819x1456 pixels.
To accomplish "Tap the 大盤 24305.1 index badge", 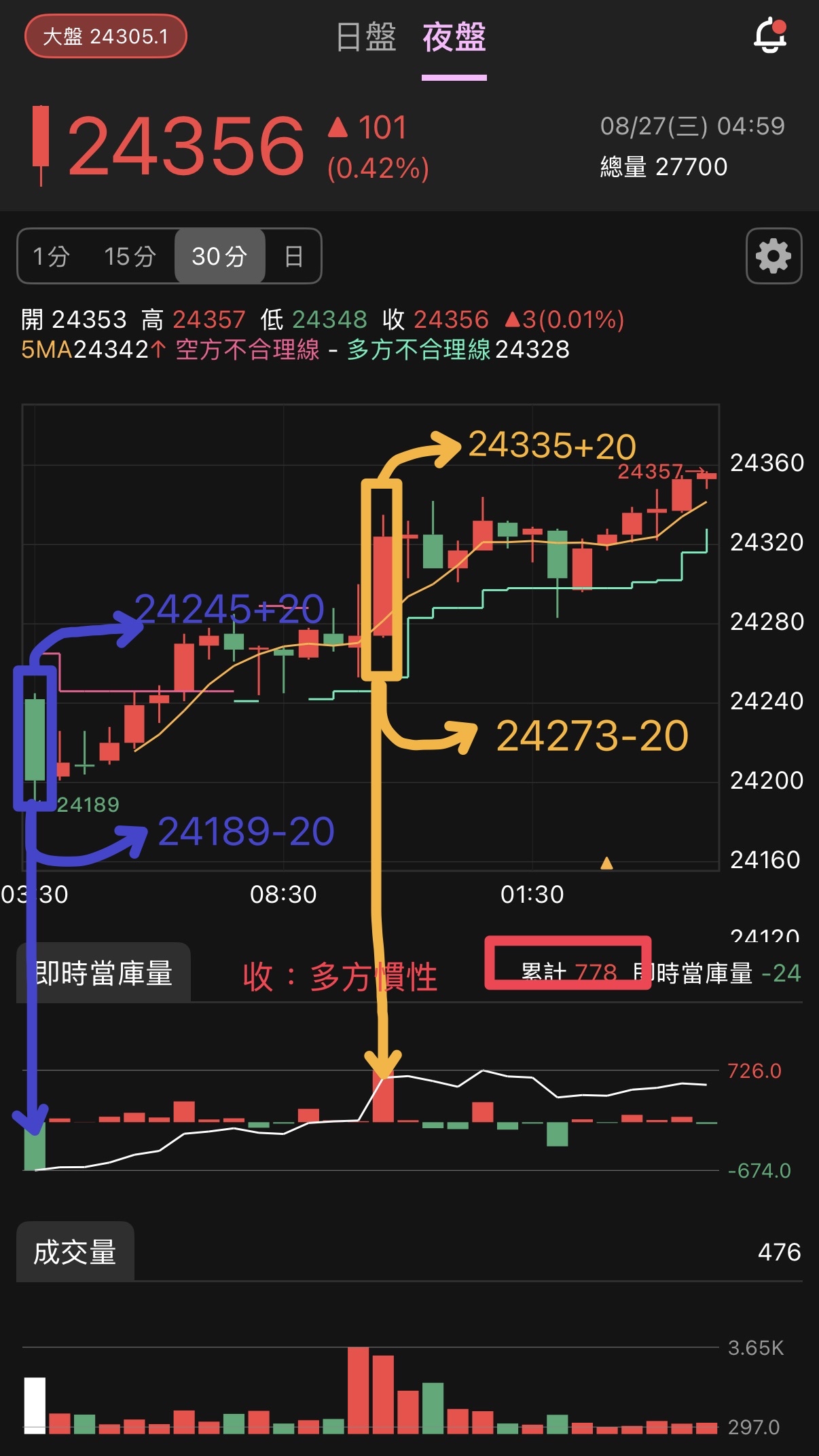I will [x=105, y=37].
